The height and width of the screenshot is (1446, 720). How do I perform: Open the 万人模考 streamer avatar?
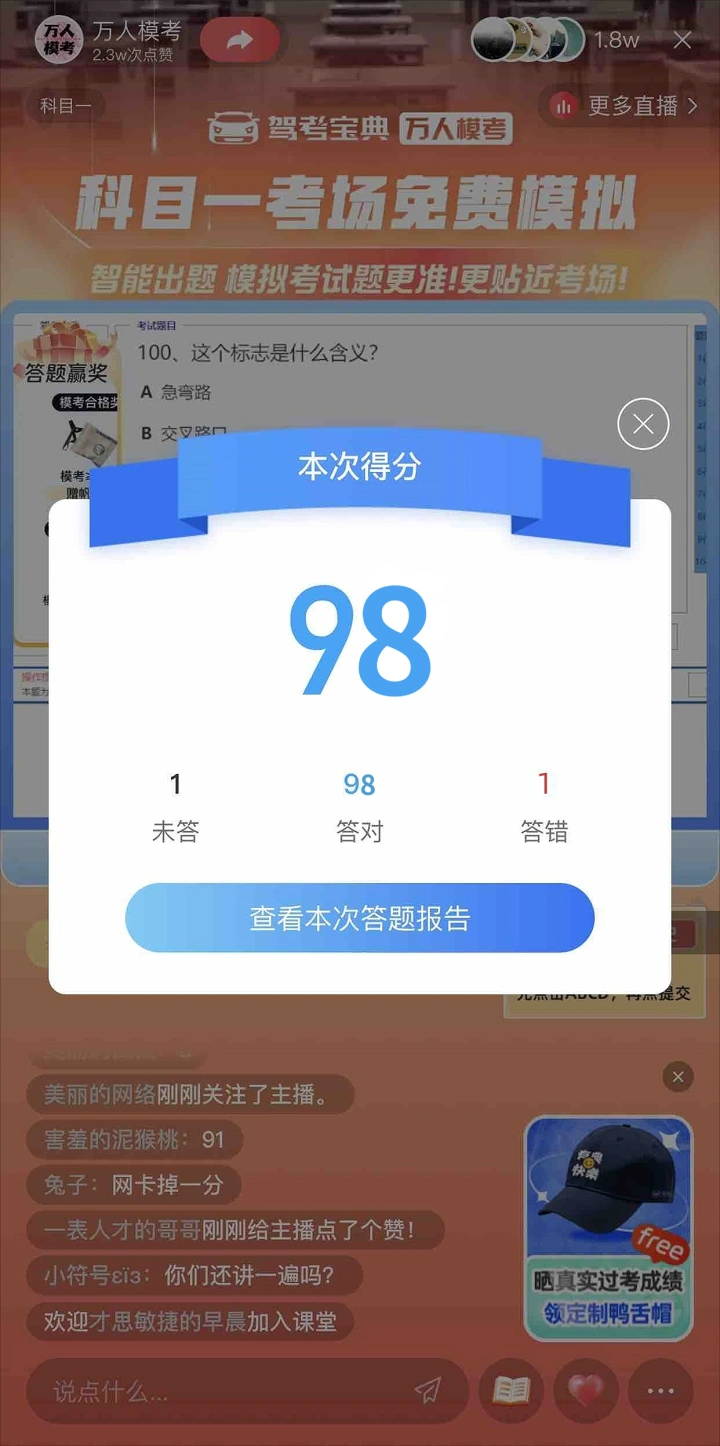pos(59,40)
